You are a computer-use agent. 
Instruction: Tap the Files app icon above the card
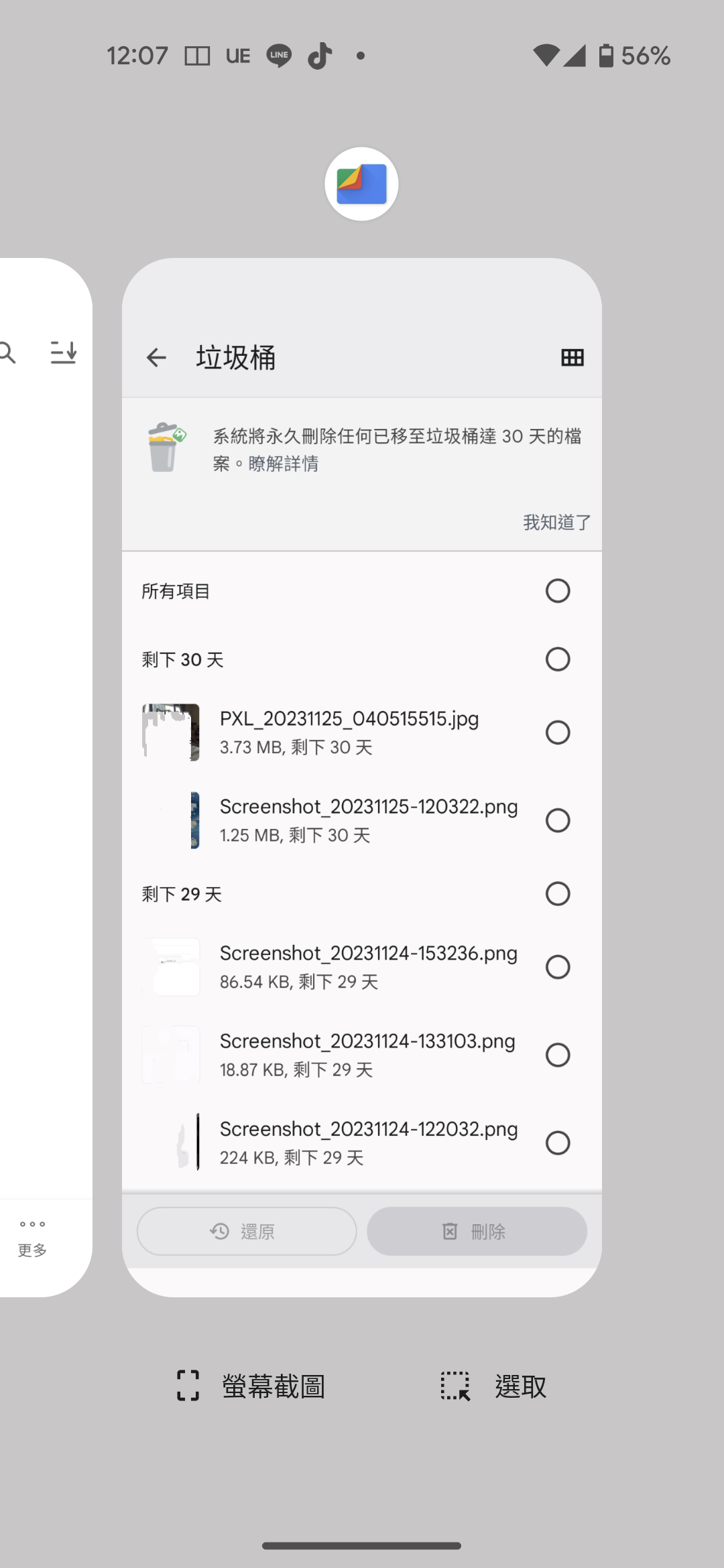tap(361, 184)
